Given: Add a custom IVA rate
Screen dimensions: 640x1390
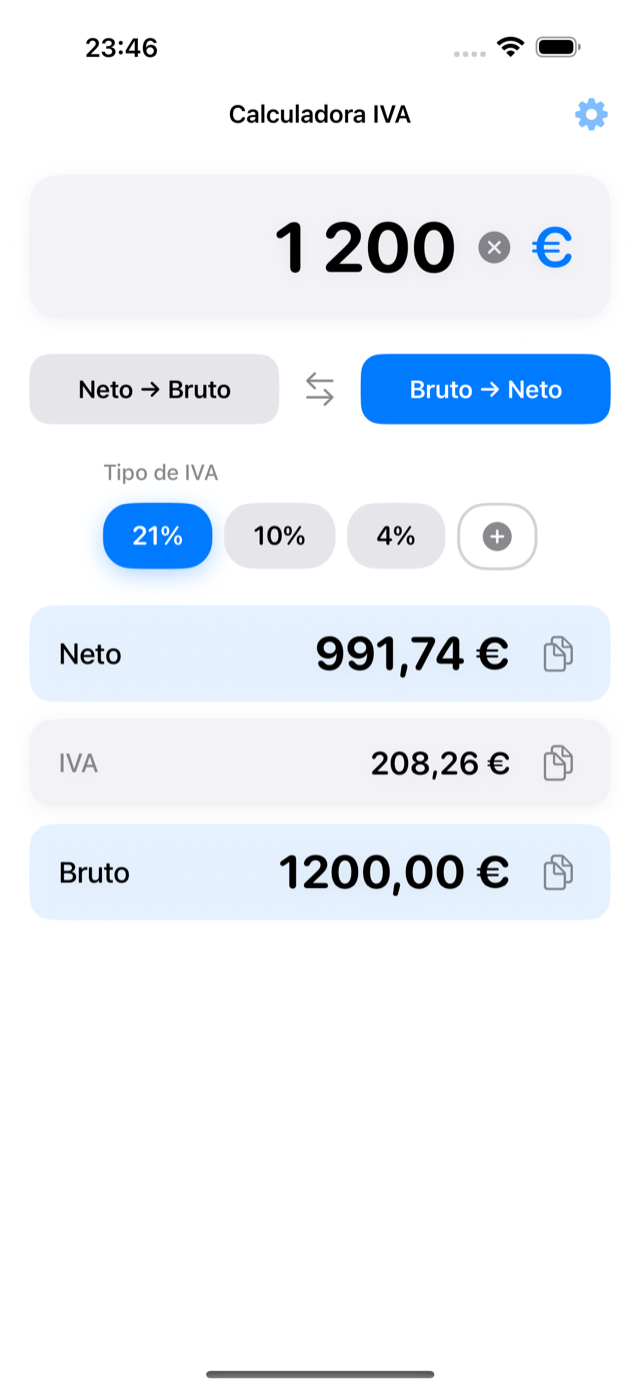Looking at the screenshot, I should (497, 537).
